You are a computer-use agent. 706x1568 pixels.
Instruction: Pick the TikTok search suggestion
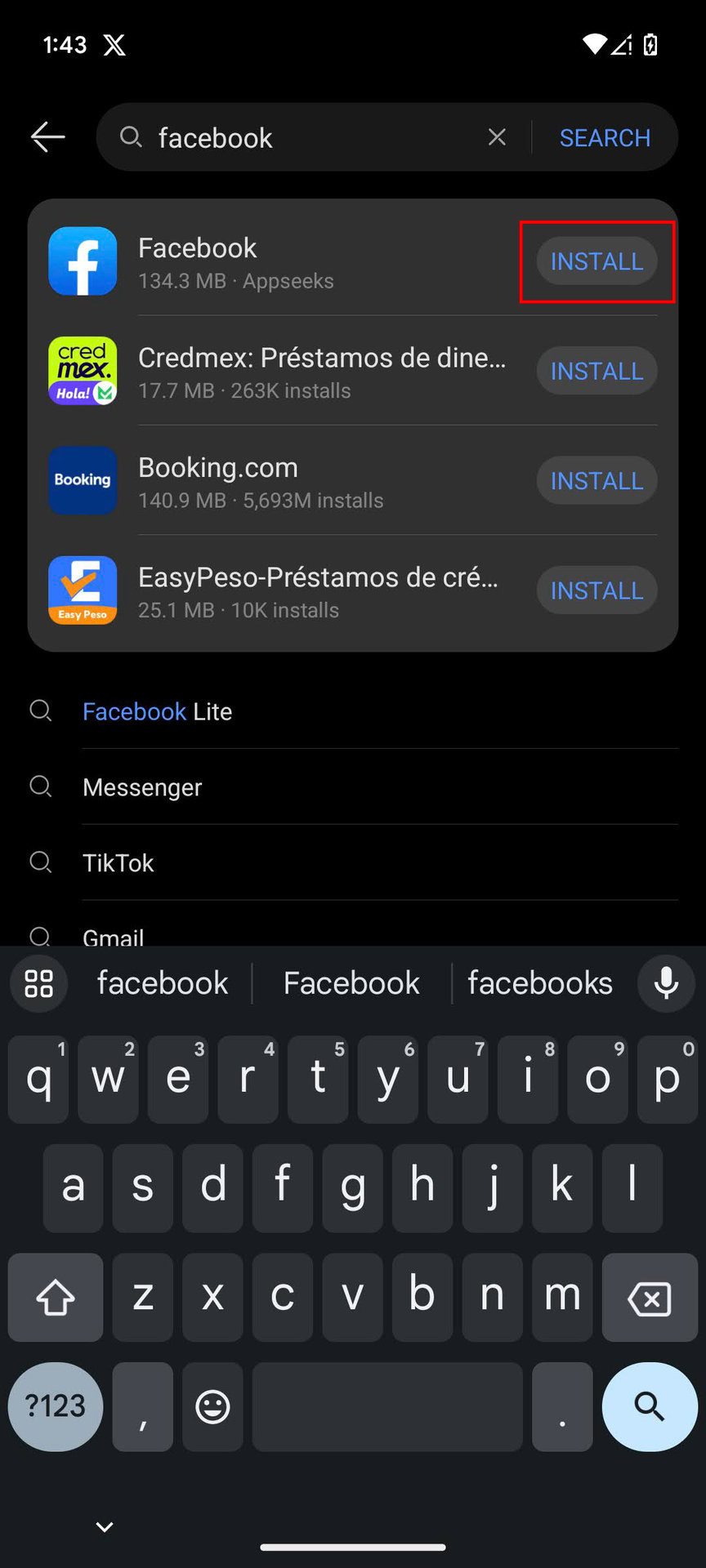(118, 863)
